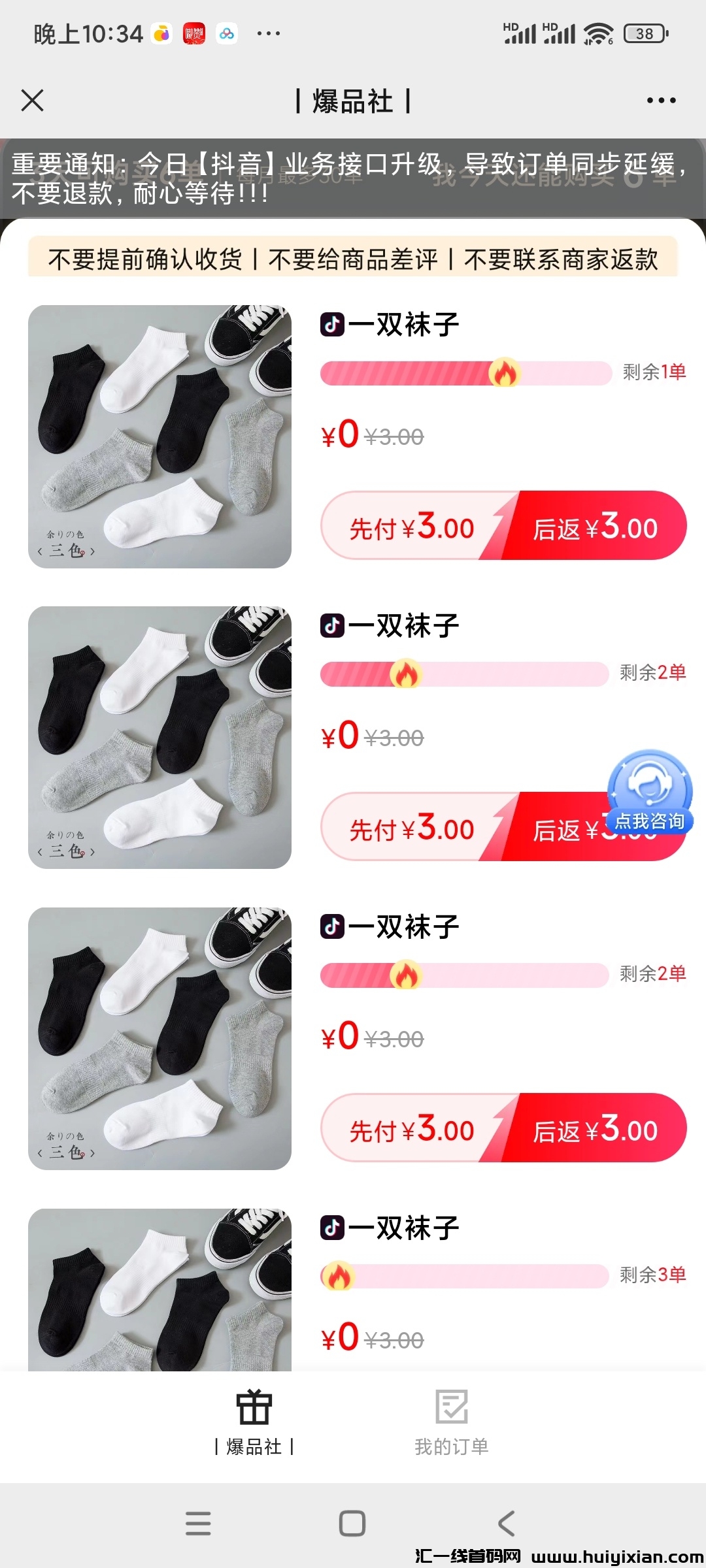The image size is (706, 1568).
Task: Select the 爆品社 tab at bottom
Action: [254, 1424]
